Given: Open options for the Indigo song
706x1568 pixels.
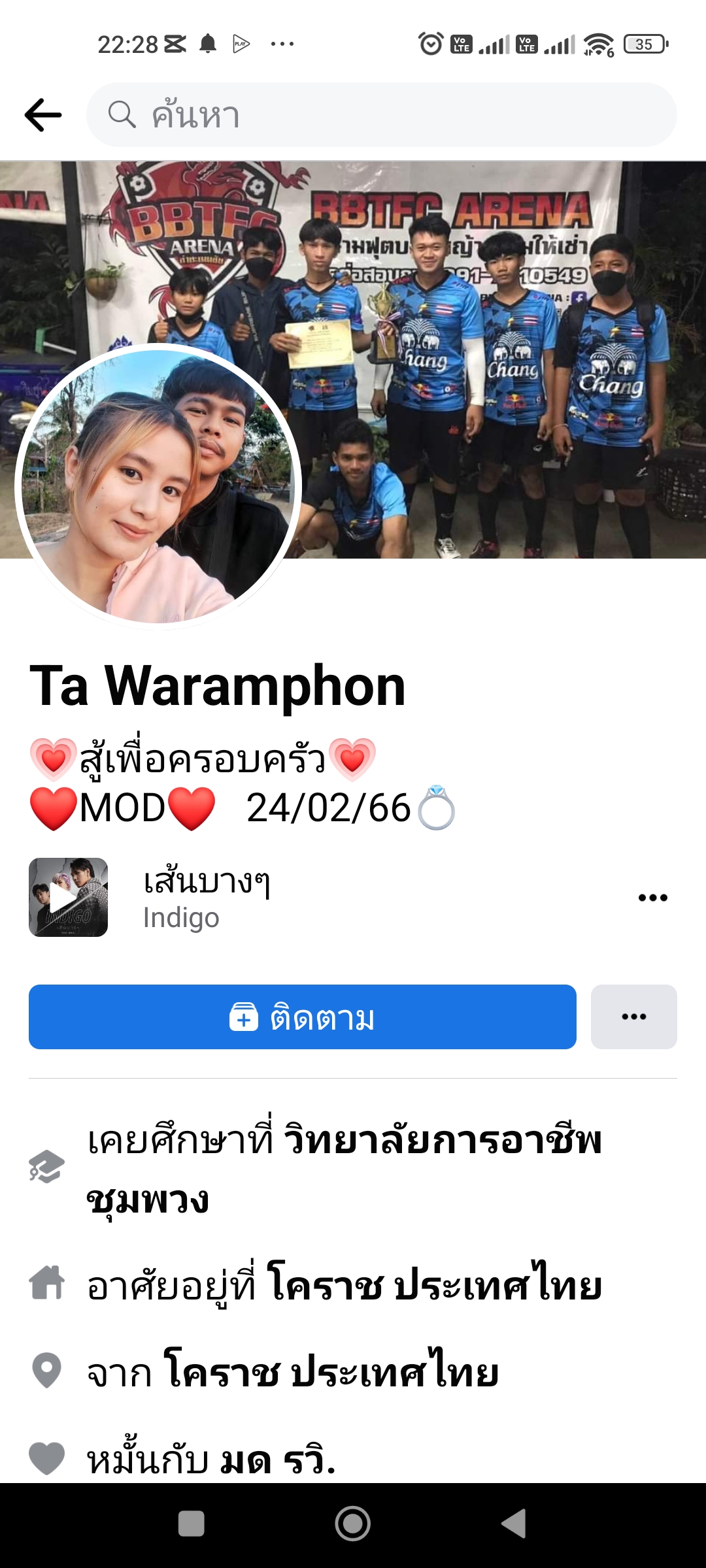Looking at the screenshot, I should click(x=652, y=898).
